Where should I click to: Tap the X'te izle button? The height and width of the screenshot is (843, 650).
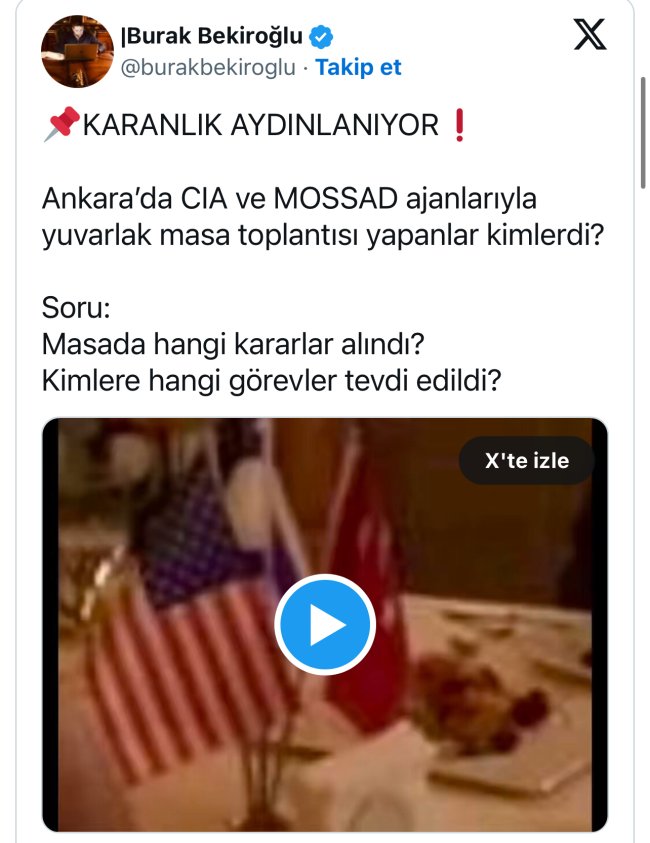click(x=526, y=461)
